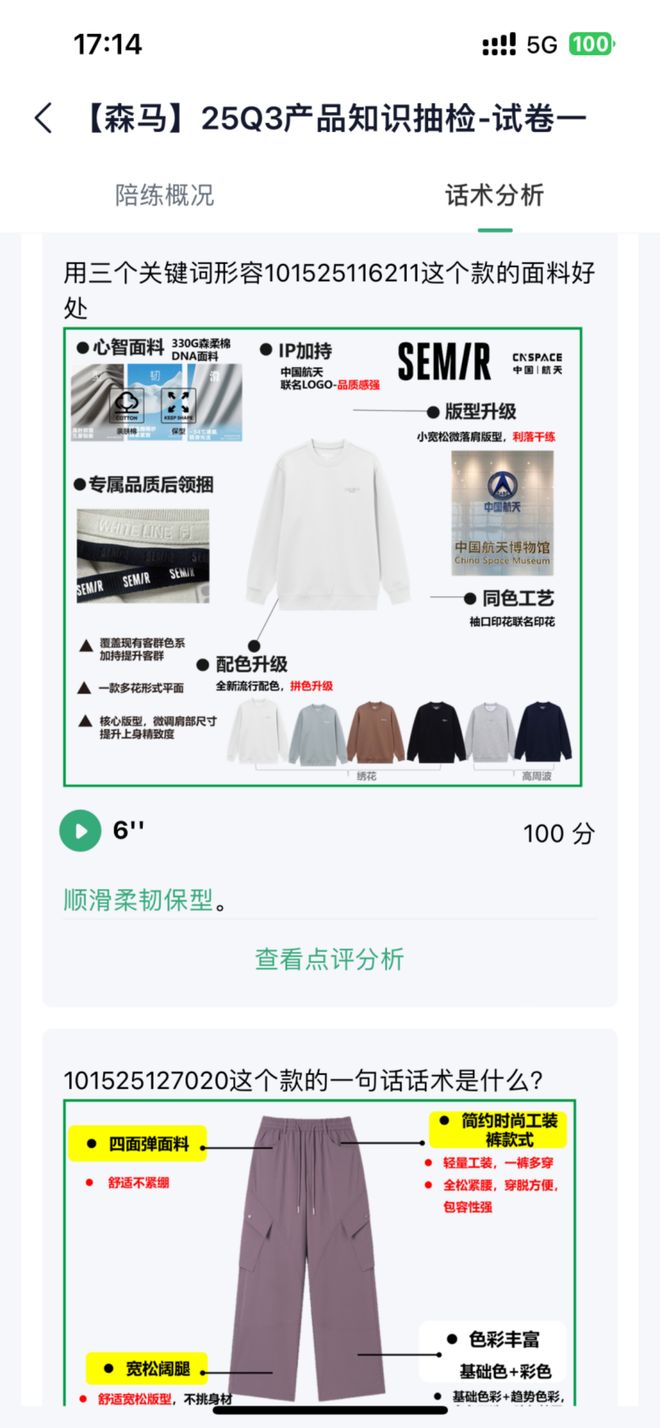
Task: Open 查看点评分析 link
Action: tap(329, 959)
